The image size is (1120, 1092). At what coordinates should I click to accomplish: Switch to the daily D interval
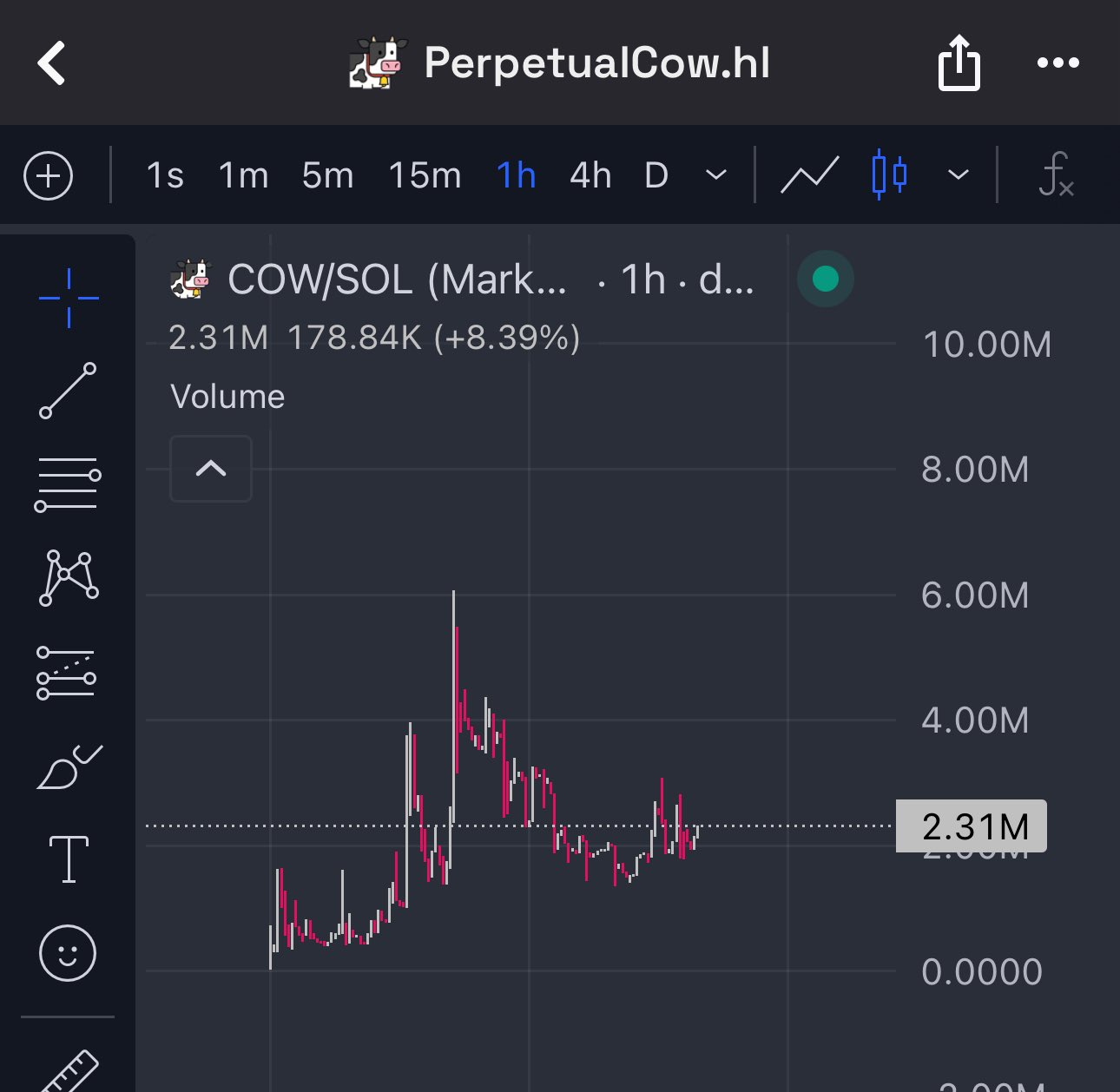pos(656,176)
